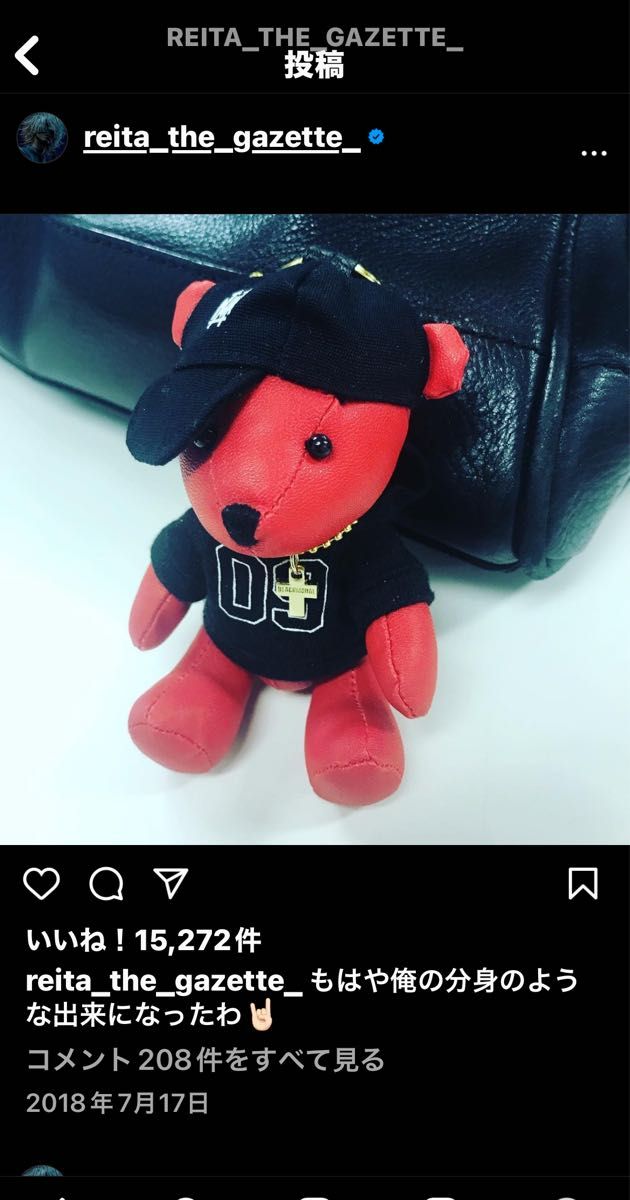Share the post via paper plane icon
This screenshot has width=630, height=1200.
170,882
